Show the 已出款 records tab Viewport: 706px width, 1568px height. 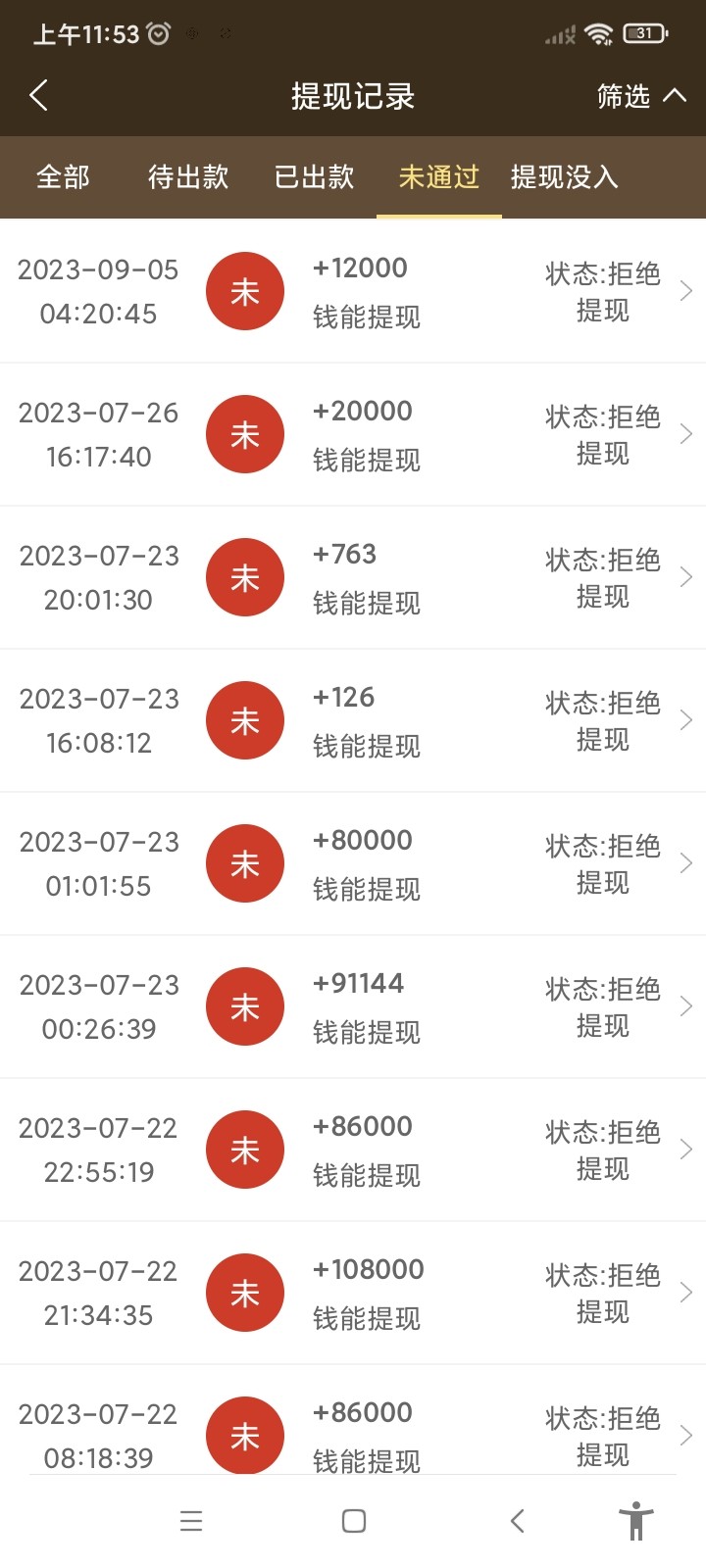pyautogui.click(x=314, y=177)
